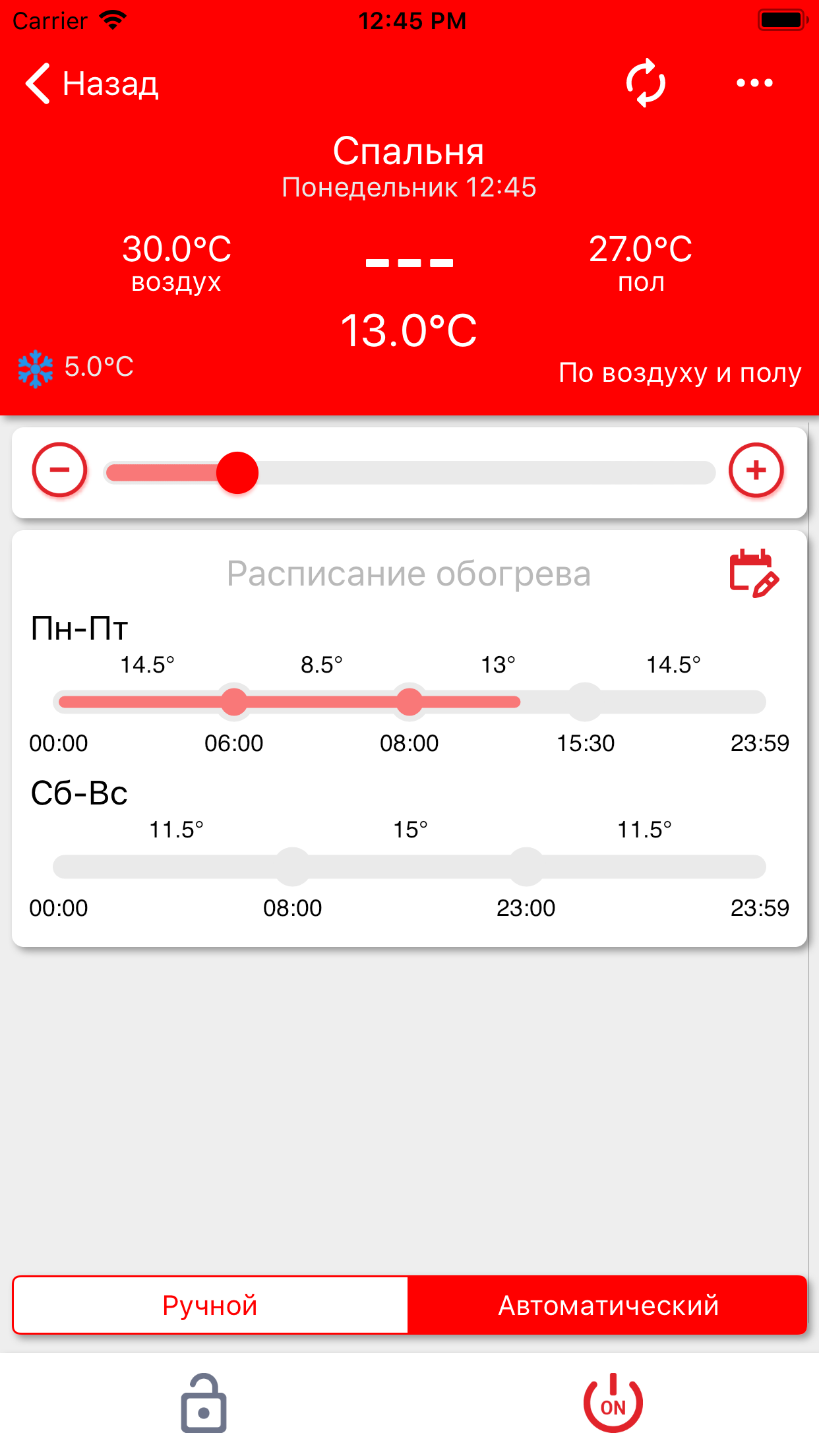Decrease temperature with the minus button
Screen dimensions: 819x1456
(60, 470)
